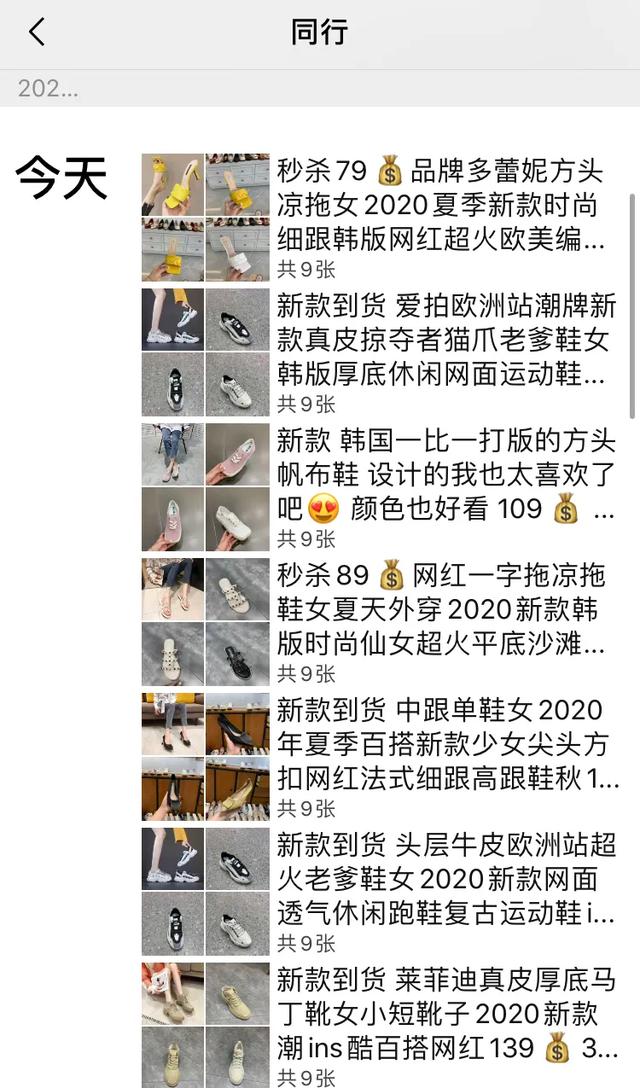The width and height of the screenshot is (640, 1088).
Task: Open the 头层牛皮欧洲站老爹鞋 post
Action: coord(445,879)
